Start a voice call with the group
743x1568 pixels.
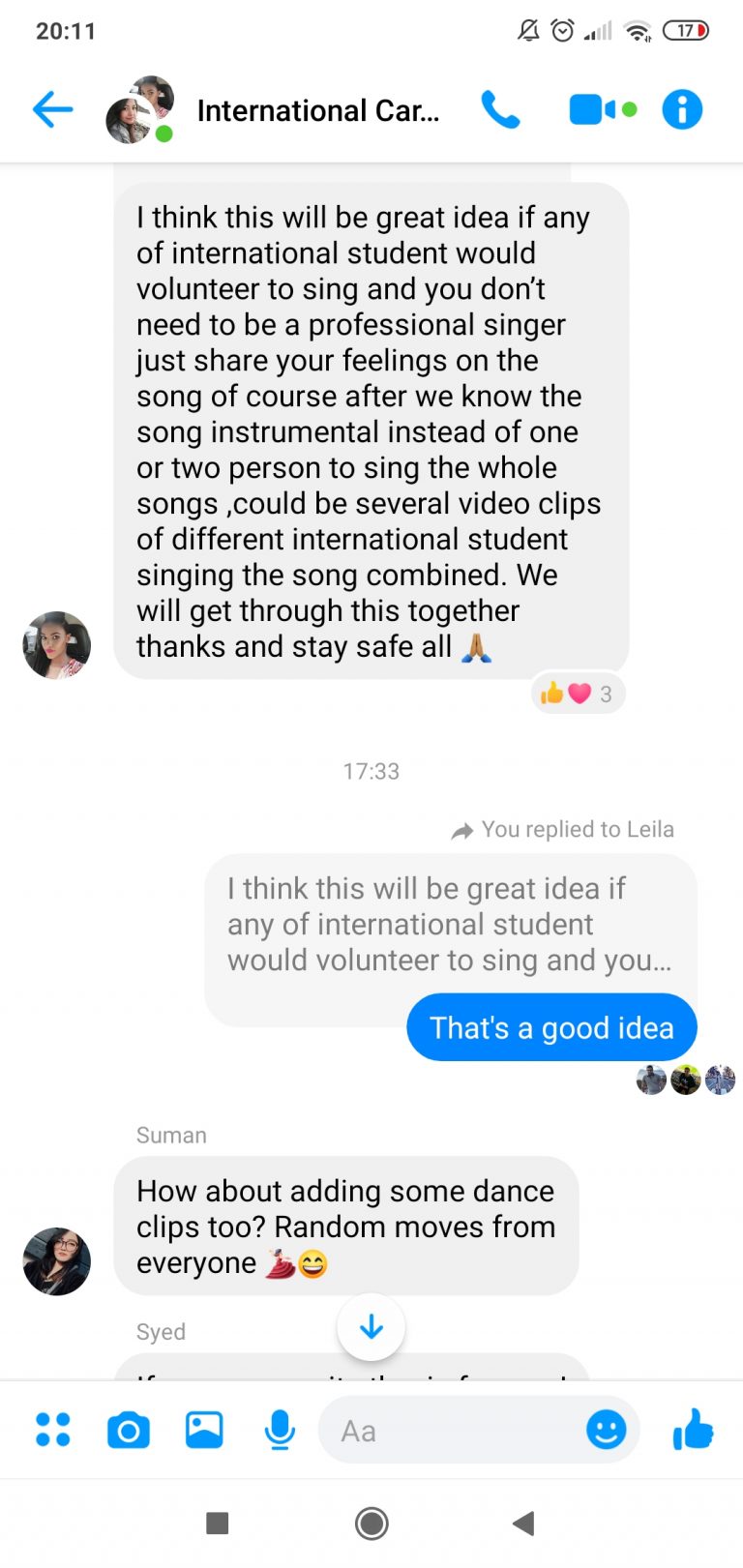[500, 109]
